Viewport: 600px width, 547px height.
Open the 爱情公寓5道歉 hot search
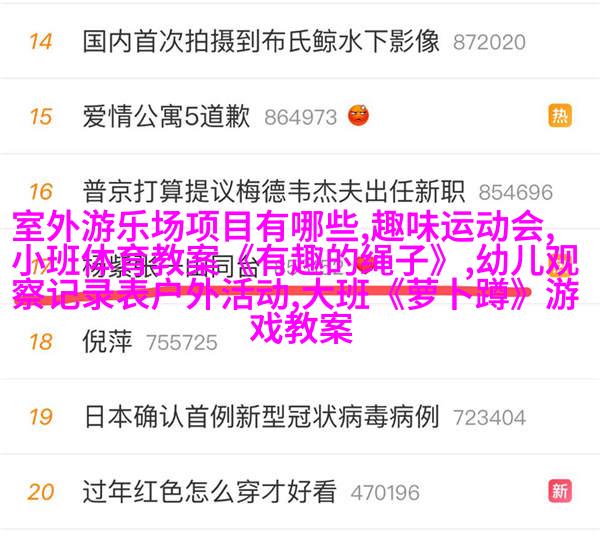(x=166, y=117)
